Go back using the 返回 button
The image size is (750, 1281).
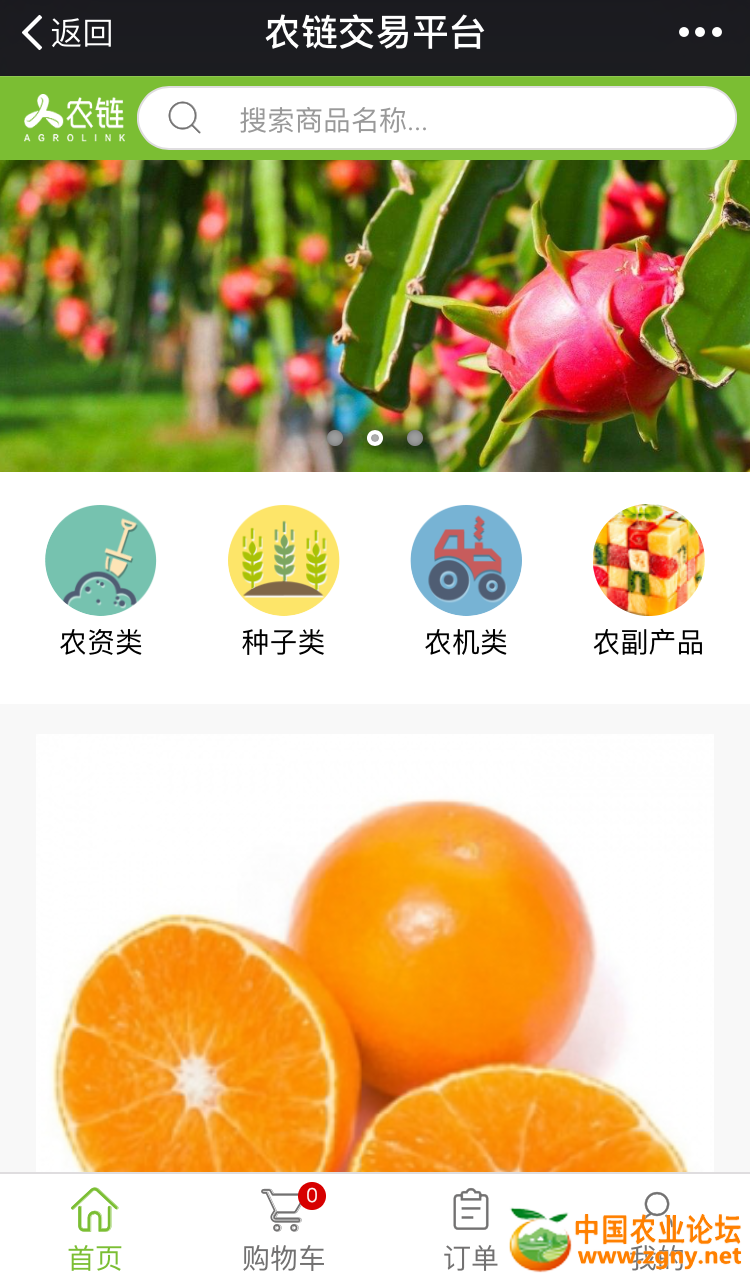pyautogui.click(x=67, y=33)
